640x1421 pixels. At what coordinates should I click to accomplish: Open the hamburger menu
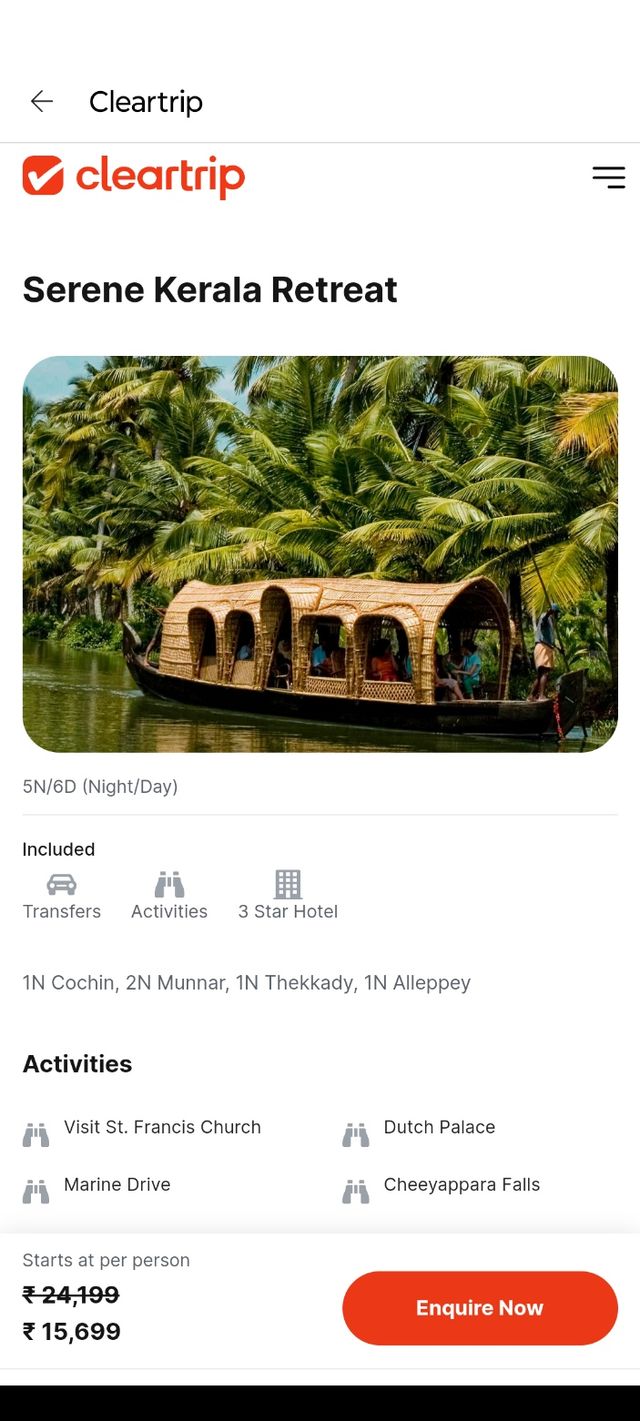point(608,178)
